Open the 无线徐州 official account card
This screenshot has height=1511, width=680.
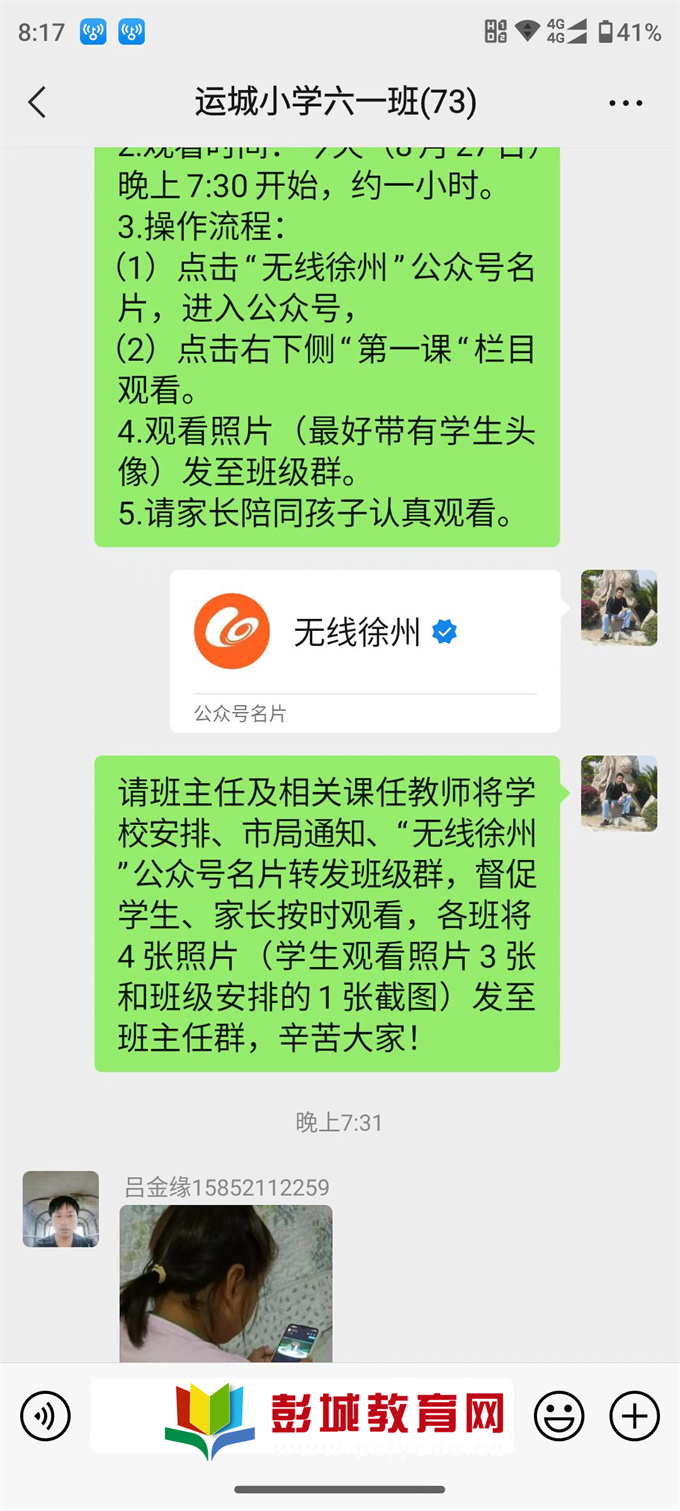coord(364,650)
